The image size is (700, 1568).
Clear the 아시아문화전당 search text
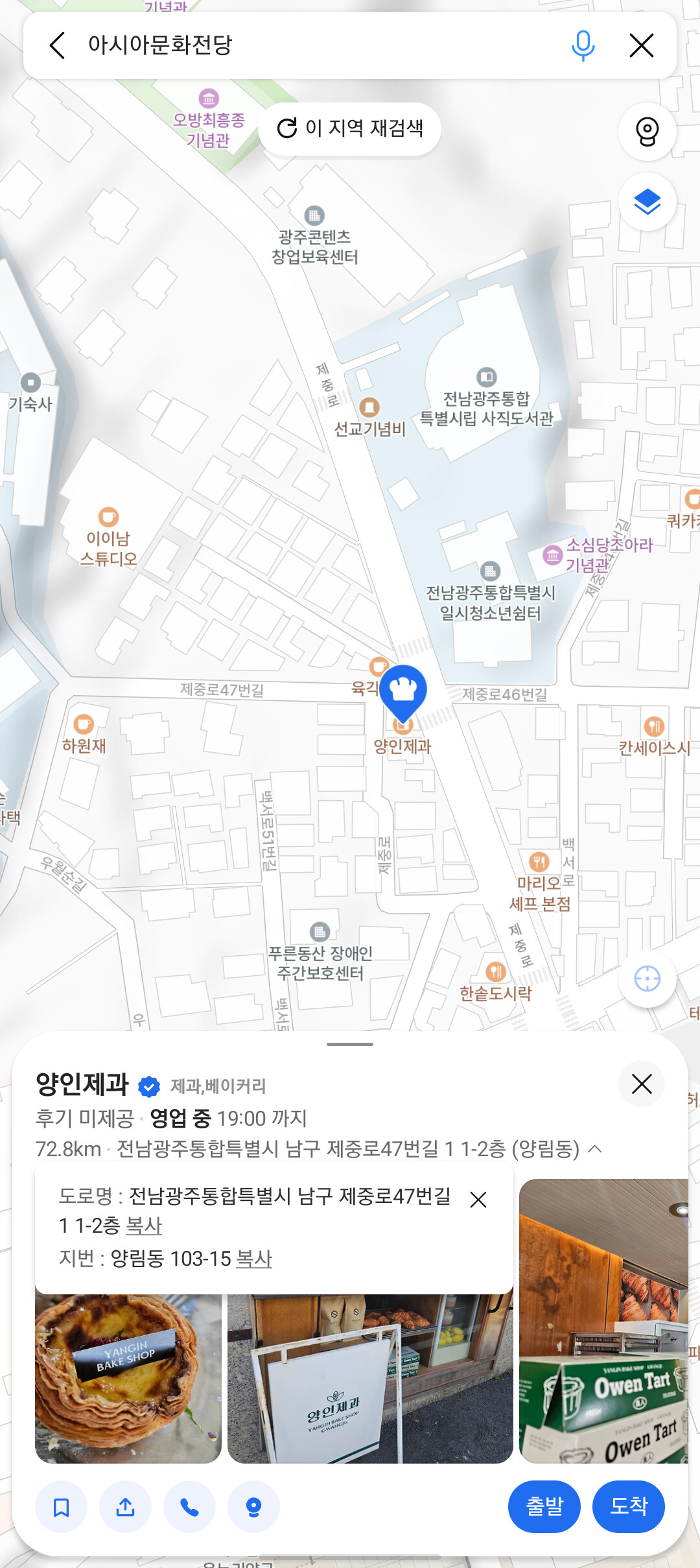[641, 45]
